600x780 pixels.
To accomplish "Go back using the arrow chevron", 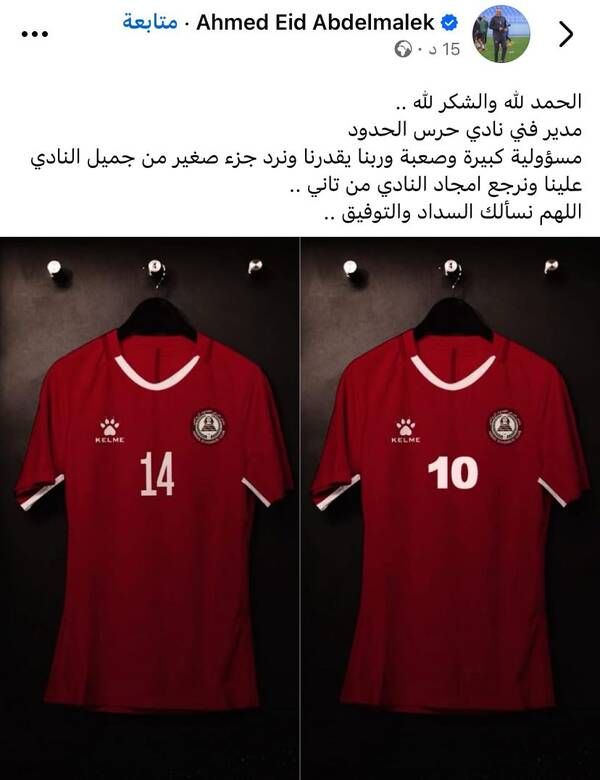I will coord(566,34).
